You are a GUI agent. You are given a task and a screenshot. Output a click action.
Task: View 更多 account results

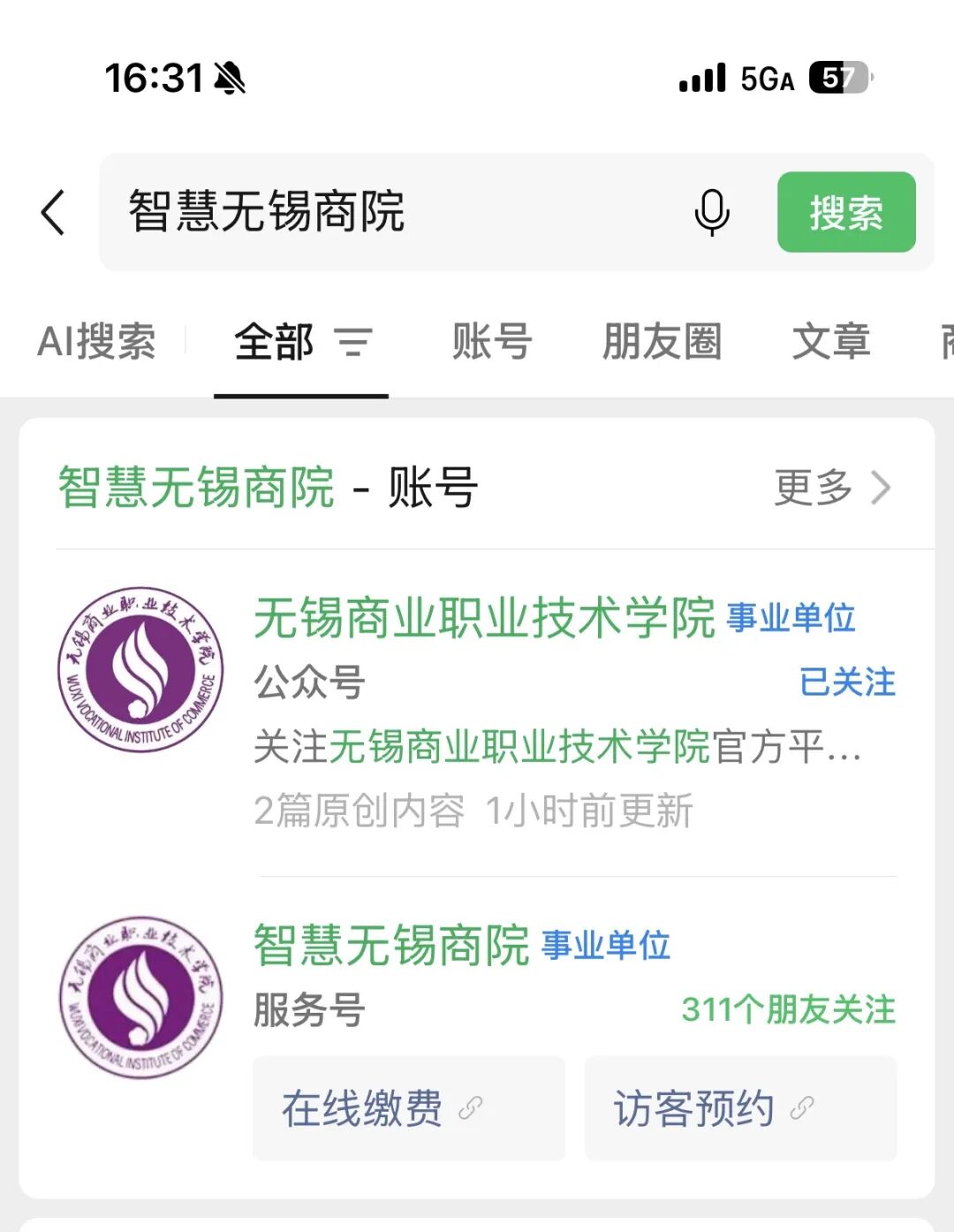coord(831,487)
